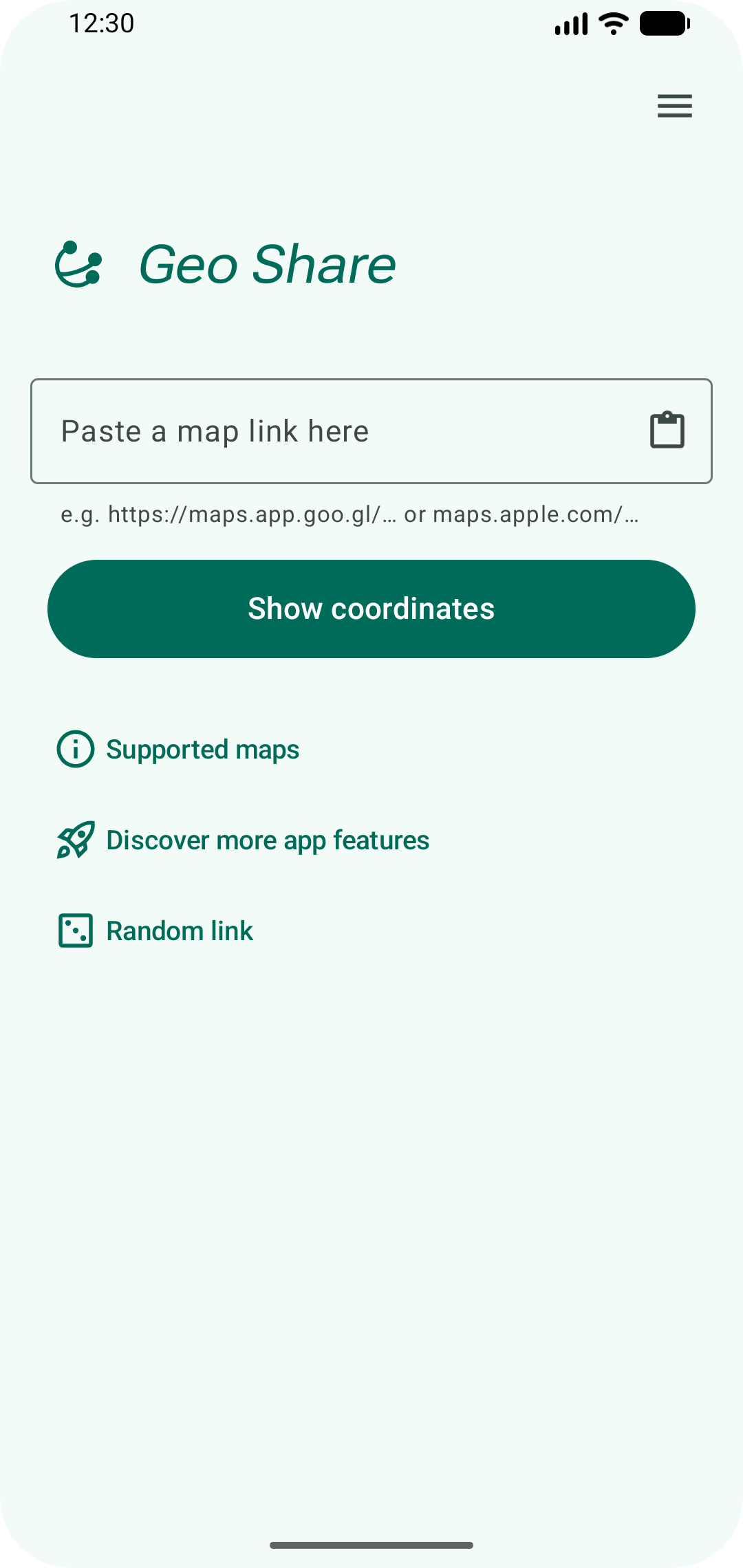Open the hamburger menu
The width and height of the screenshot is (743, 1568).
[x=674, y=106]
